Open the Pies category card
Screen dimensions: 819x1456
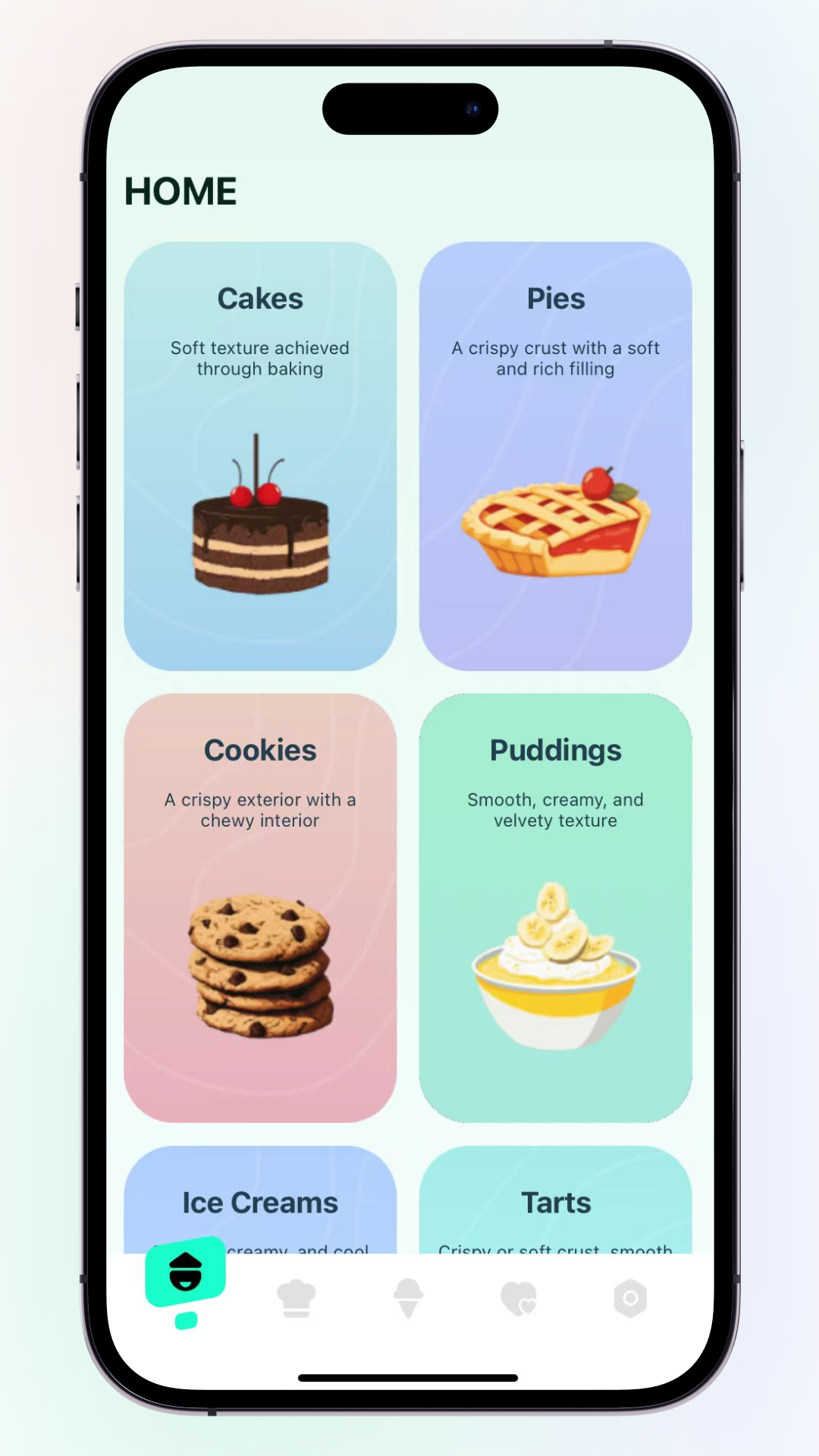point(555,456)
